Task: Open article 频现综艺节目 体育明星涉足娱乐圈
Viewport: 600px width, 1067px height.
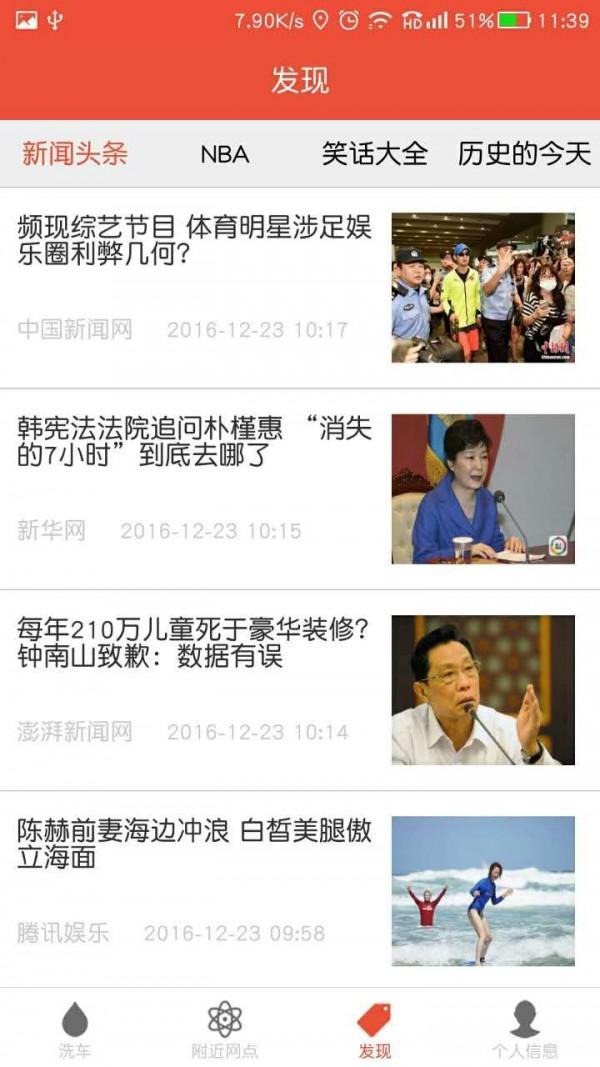Action: coord(195,241)
